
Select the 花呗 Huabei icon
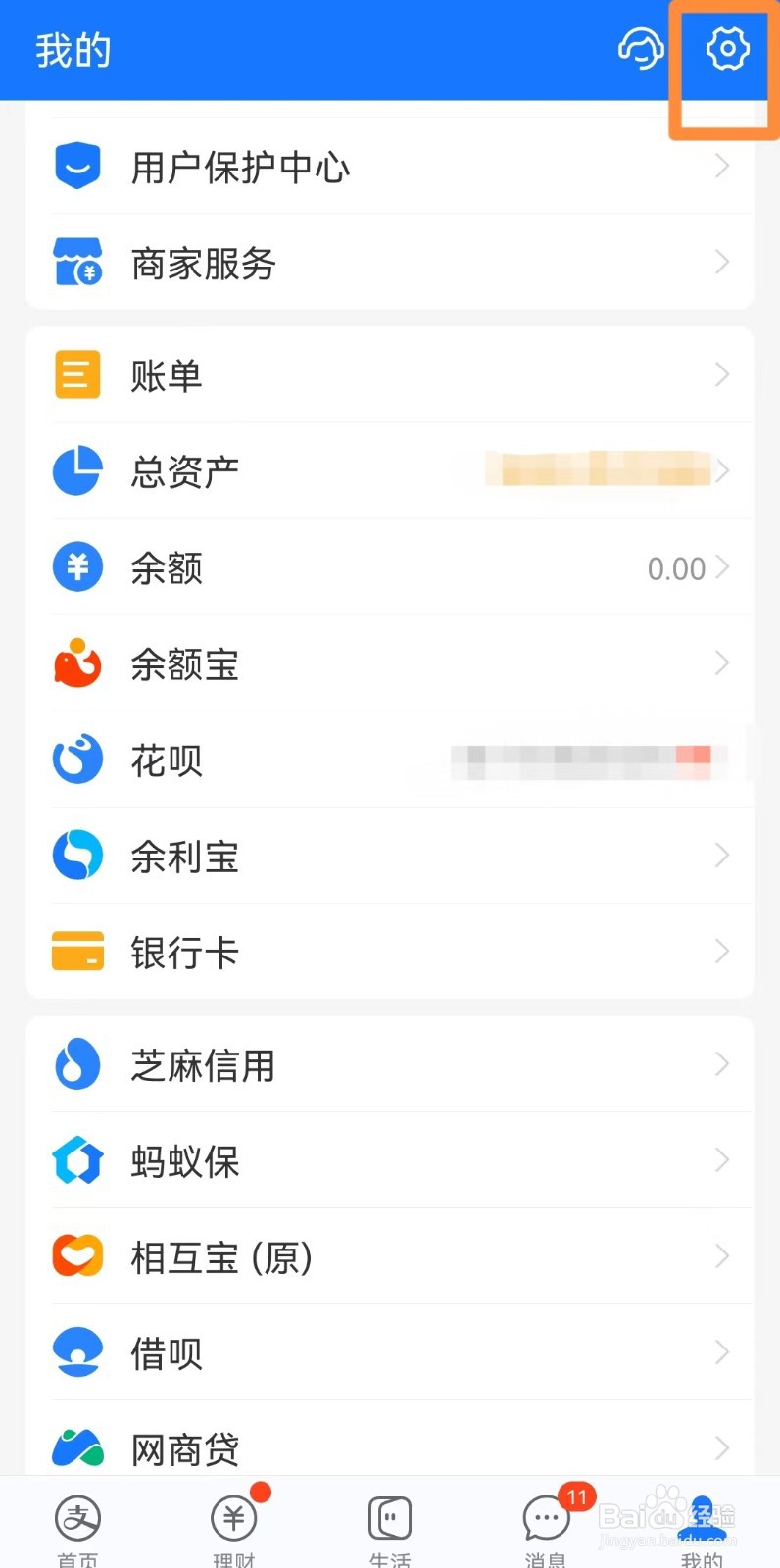tap(77, 759)
